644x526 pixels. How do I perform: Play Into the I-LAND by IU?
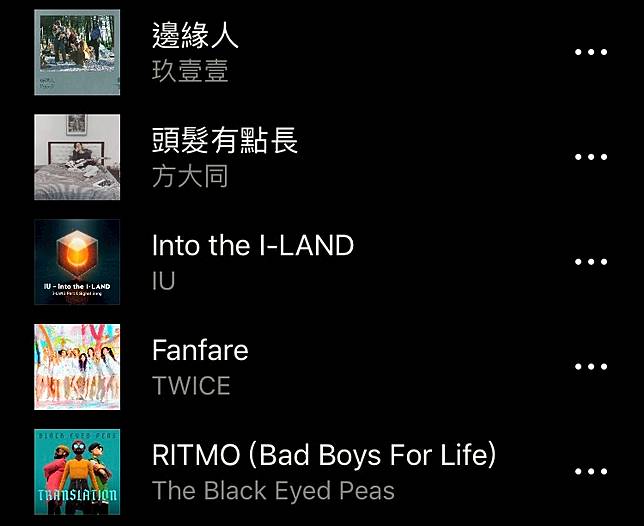point(252,246)
